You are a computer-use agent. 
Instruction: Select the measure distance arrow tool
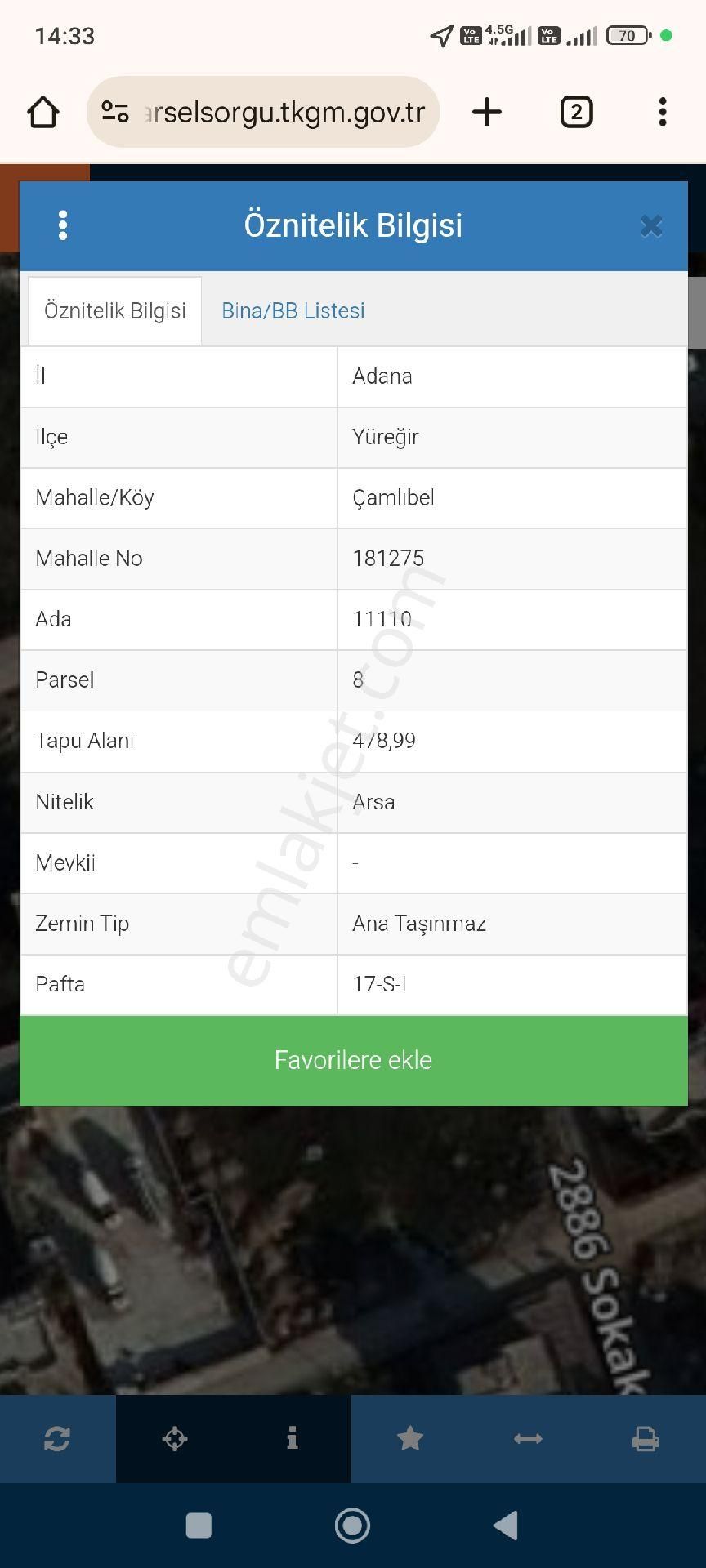pyautogui.click(x=528, y=1438)
